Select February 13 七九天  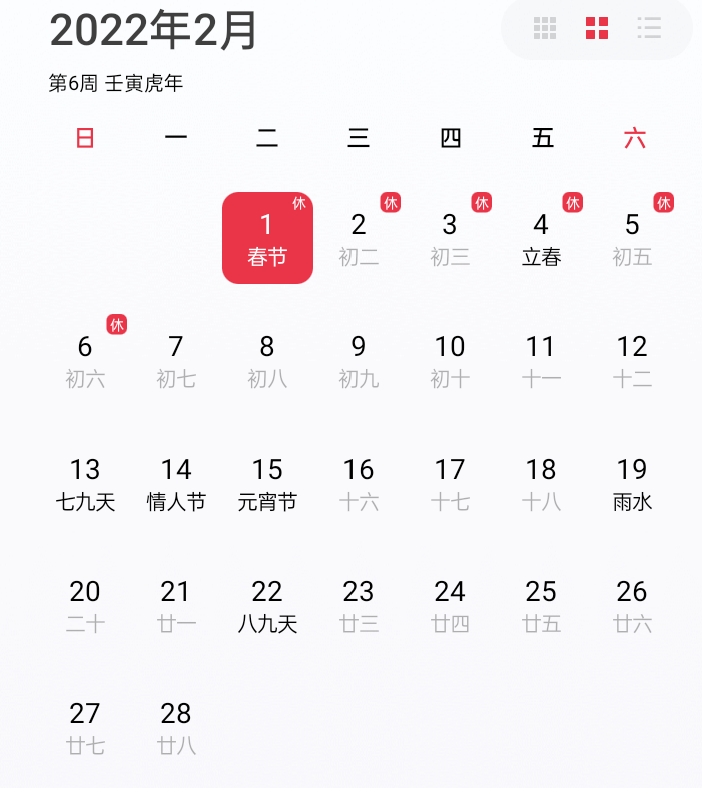(x=85, y=484)
